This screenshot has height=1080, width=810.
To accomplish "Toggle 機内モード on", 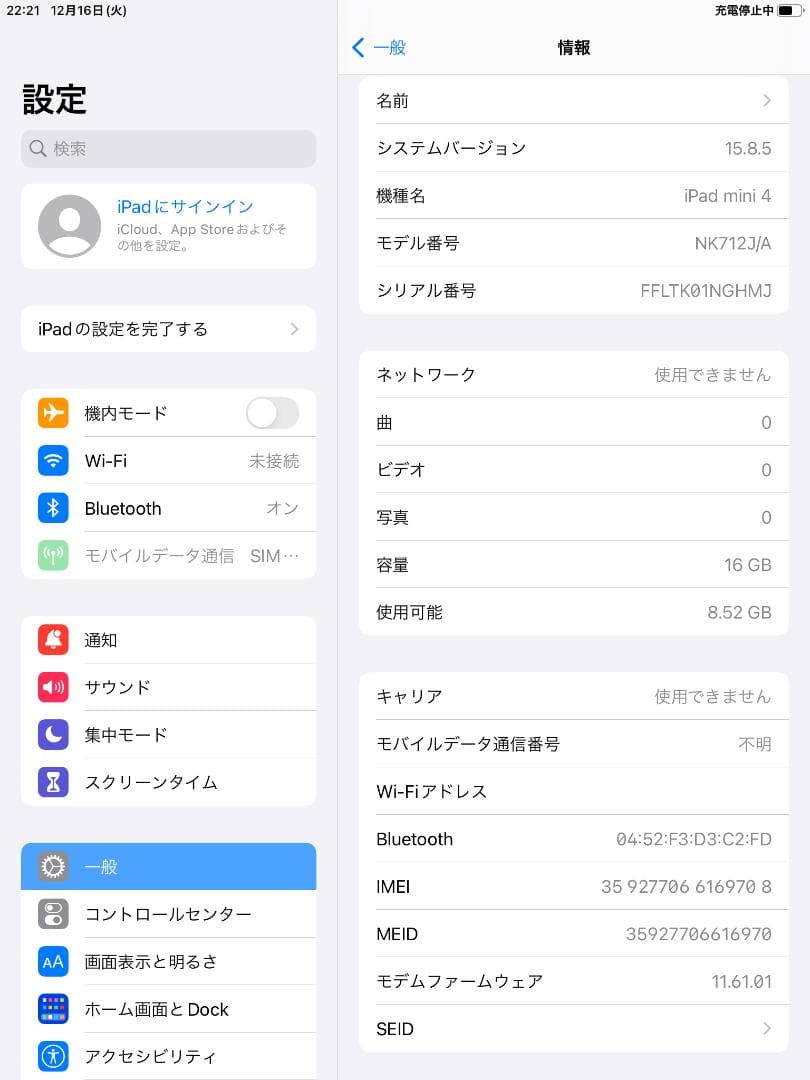I will click(x=271, y=413).
